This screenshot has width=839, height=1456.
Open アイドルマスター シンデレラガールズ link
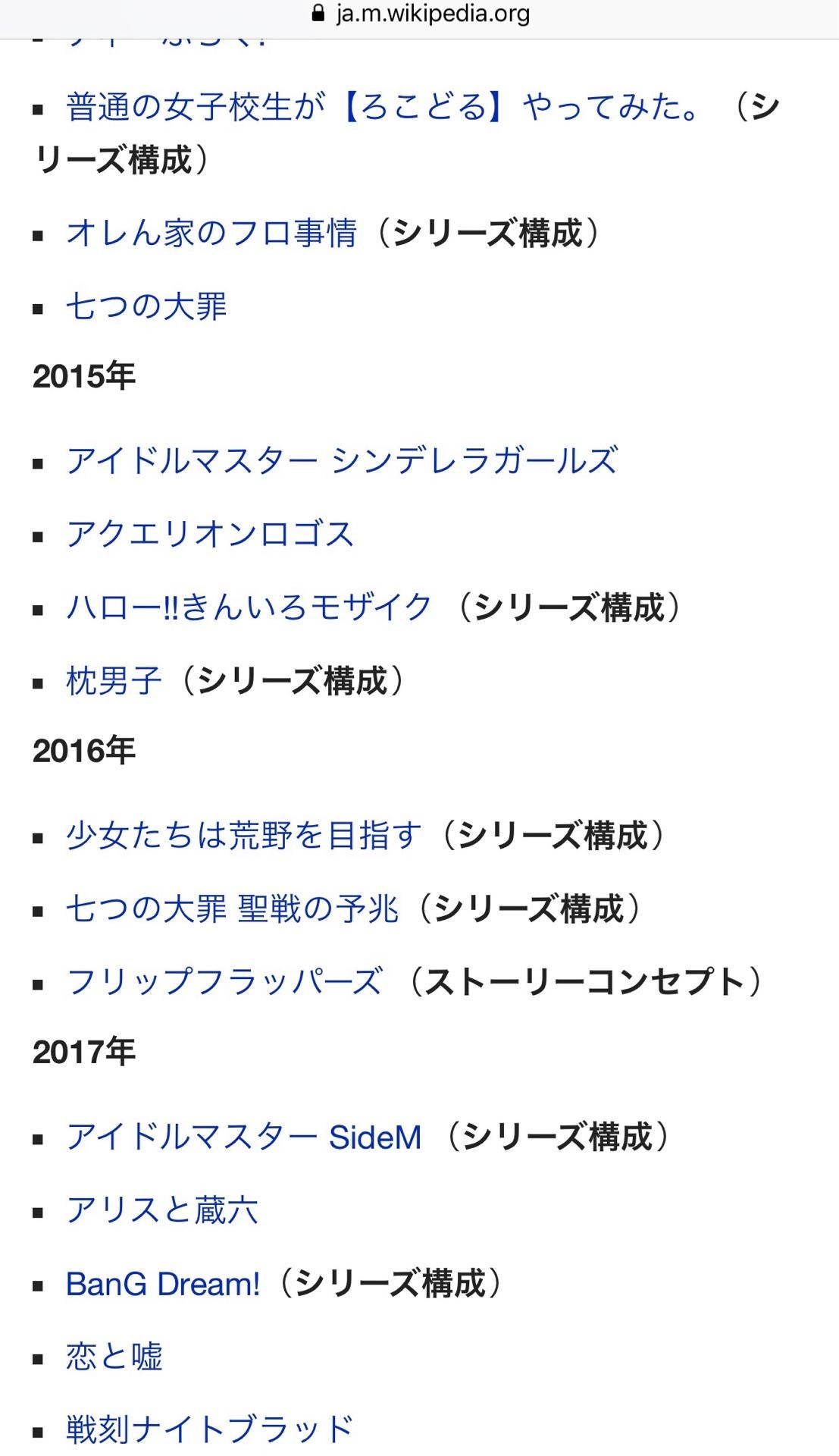342,461
